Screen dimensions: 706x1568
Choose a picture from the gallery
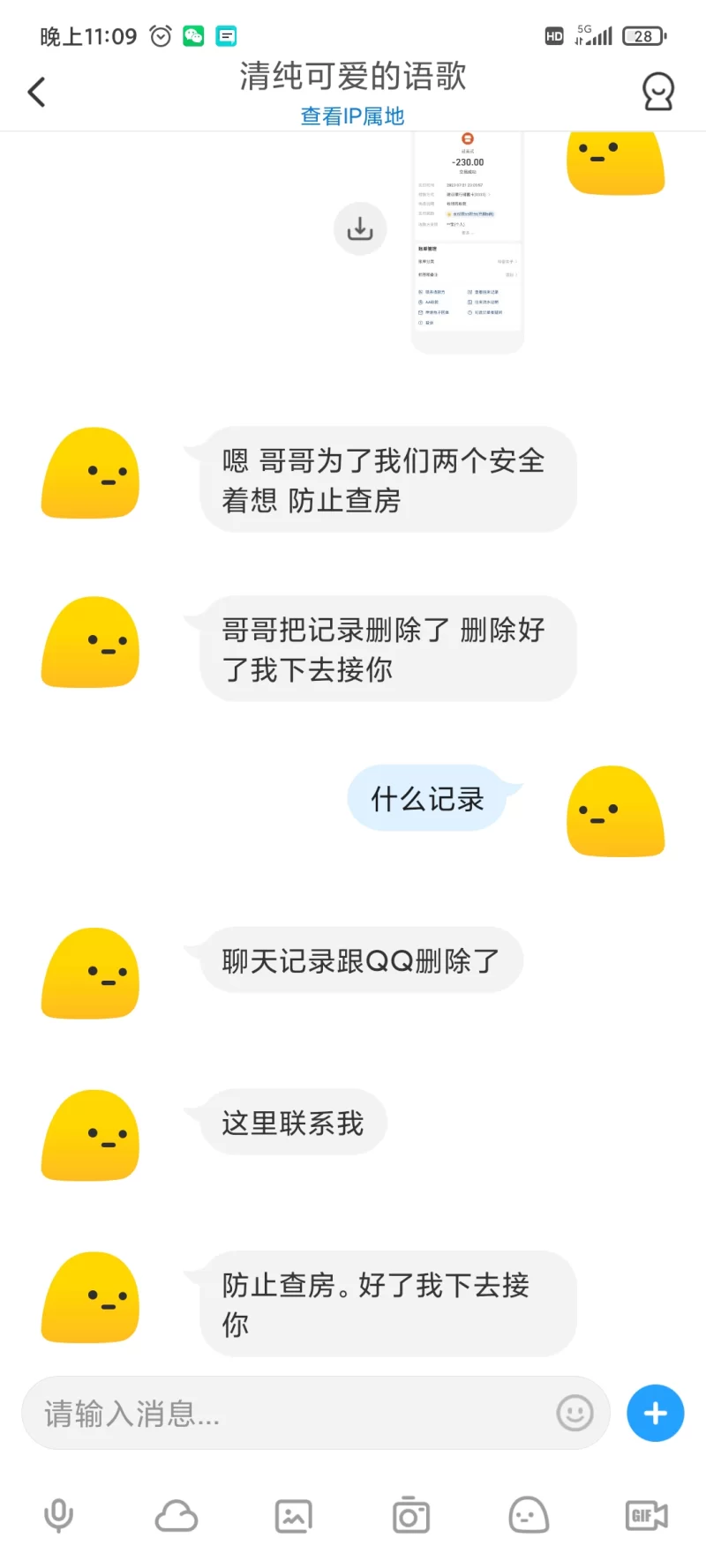[x=294, y=1516]
